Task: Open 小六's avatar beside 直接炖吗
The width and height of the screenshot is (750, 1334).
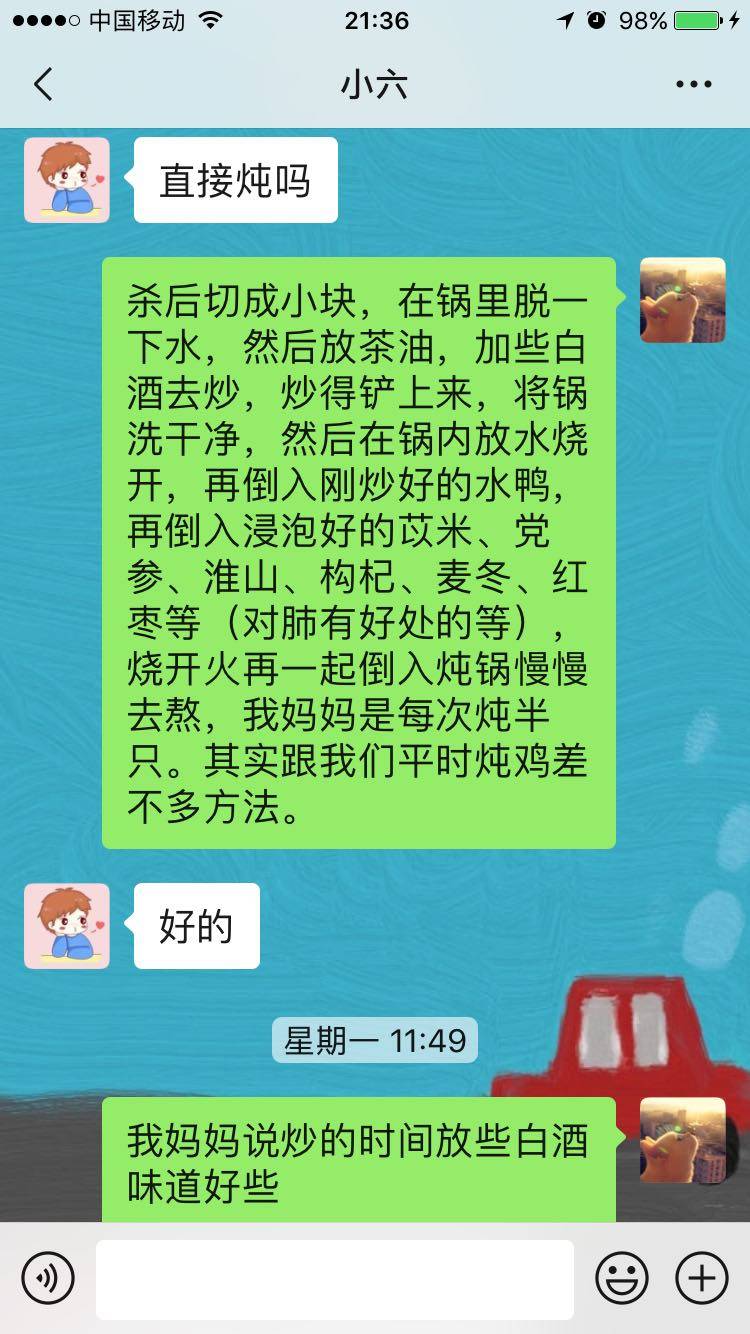Action: [x=67, y=180]
